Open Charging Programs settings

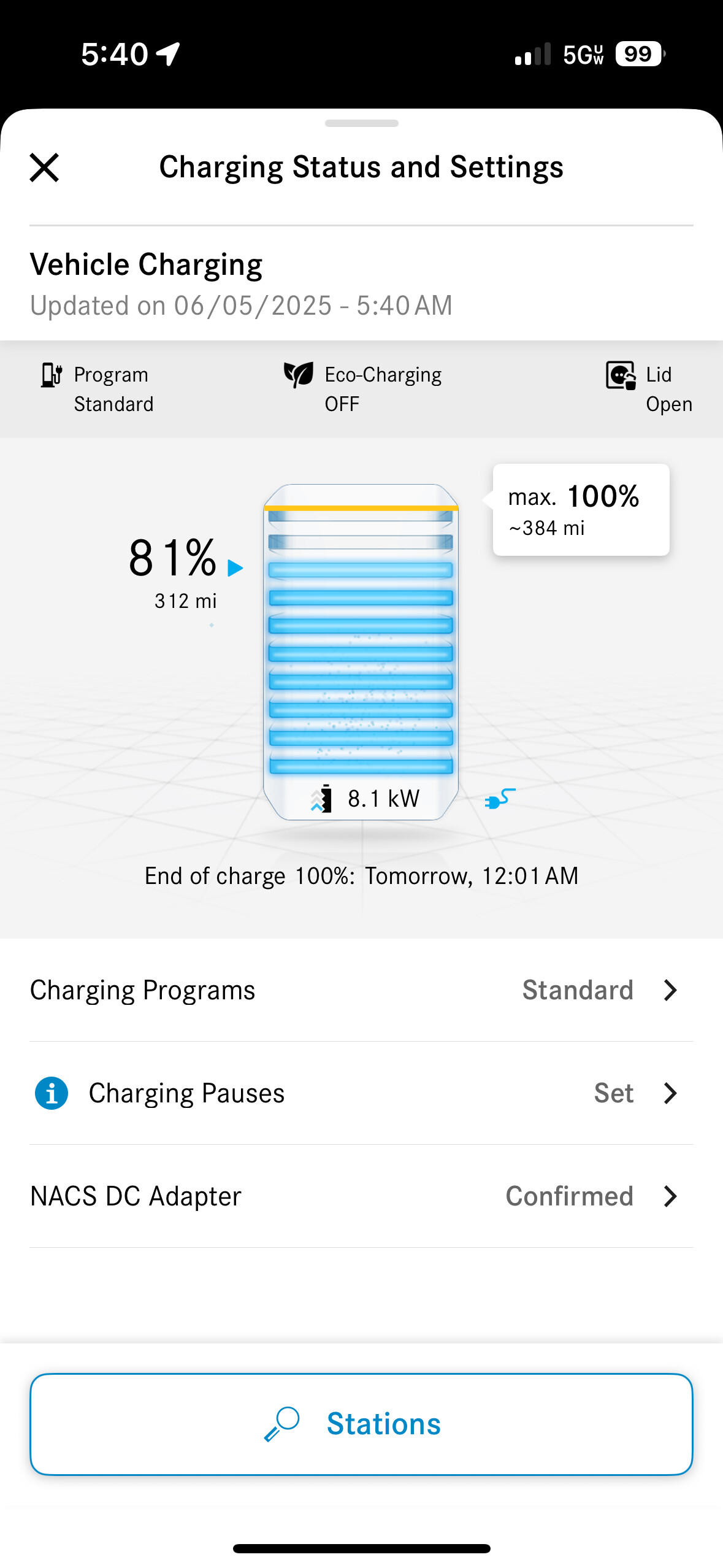point(361,990)
